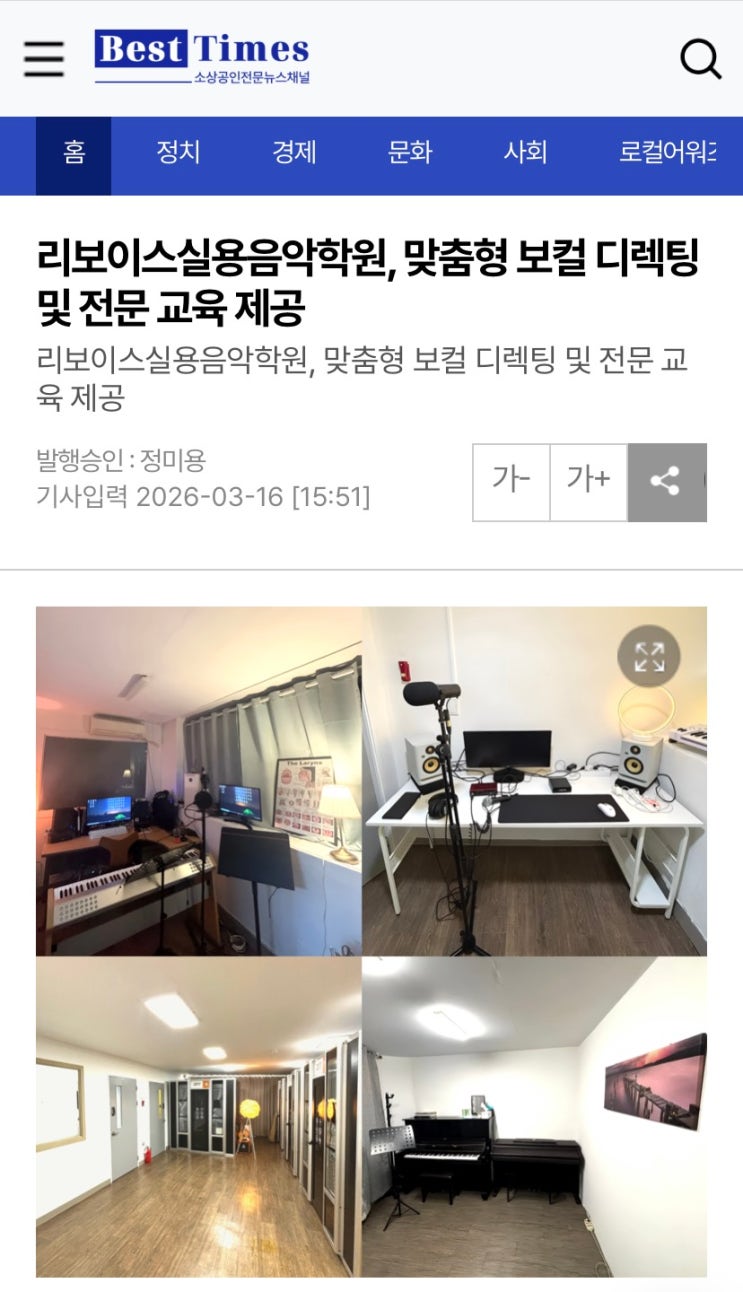Open the 경제 section
The image size is (743, 1292).
[x=294, y=153]
